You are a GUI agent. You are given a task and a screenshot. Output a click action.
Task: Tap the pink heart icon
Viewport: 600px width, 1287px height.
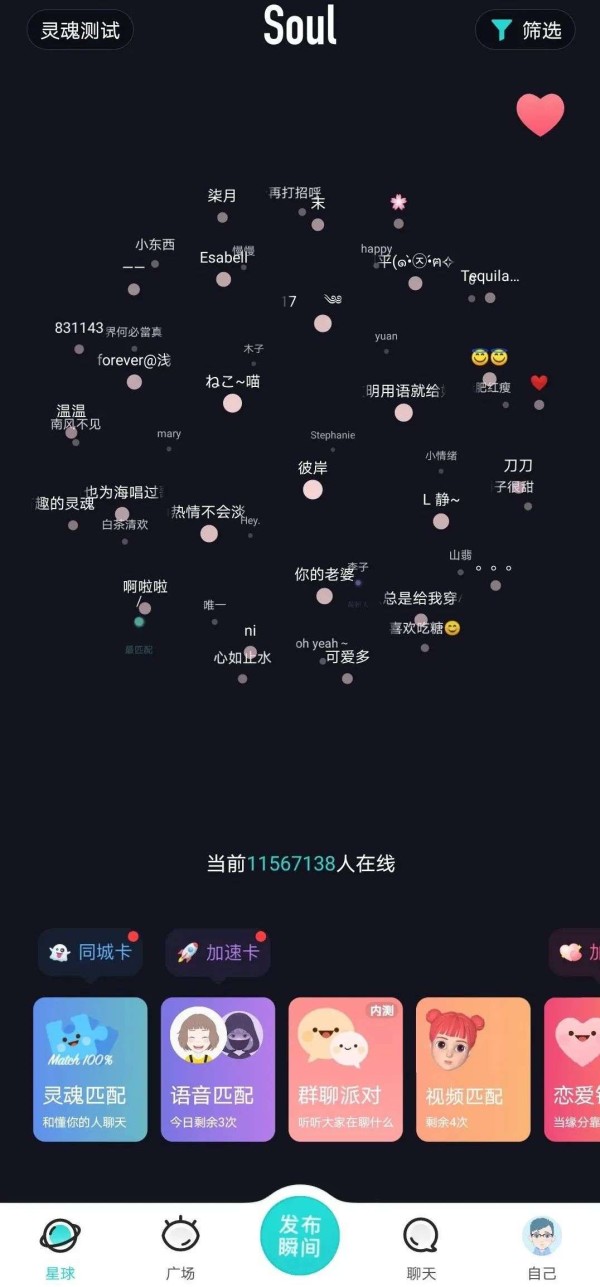540,115
